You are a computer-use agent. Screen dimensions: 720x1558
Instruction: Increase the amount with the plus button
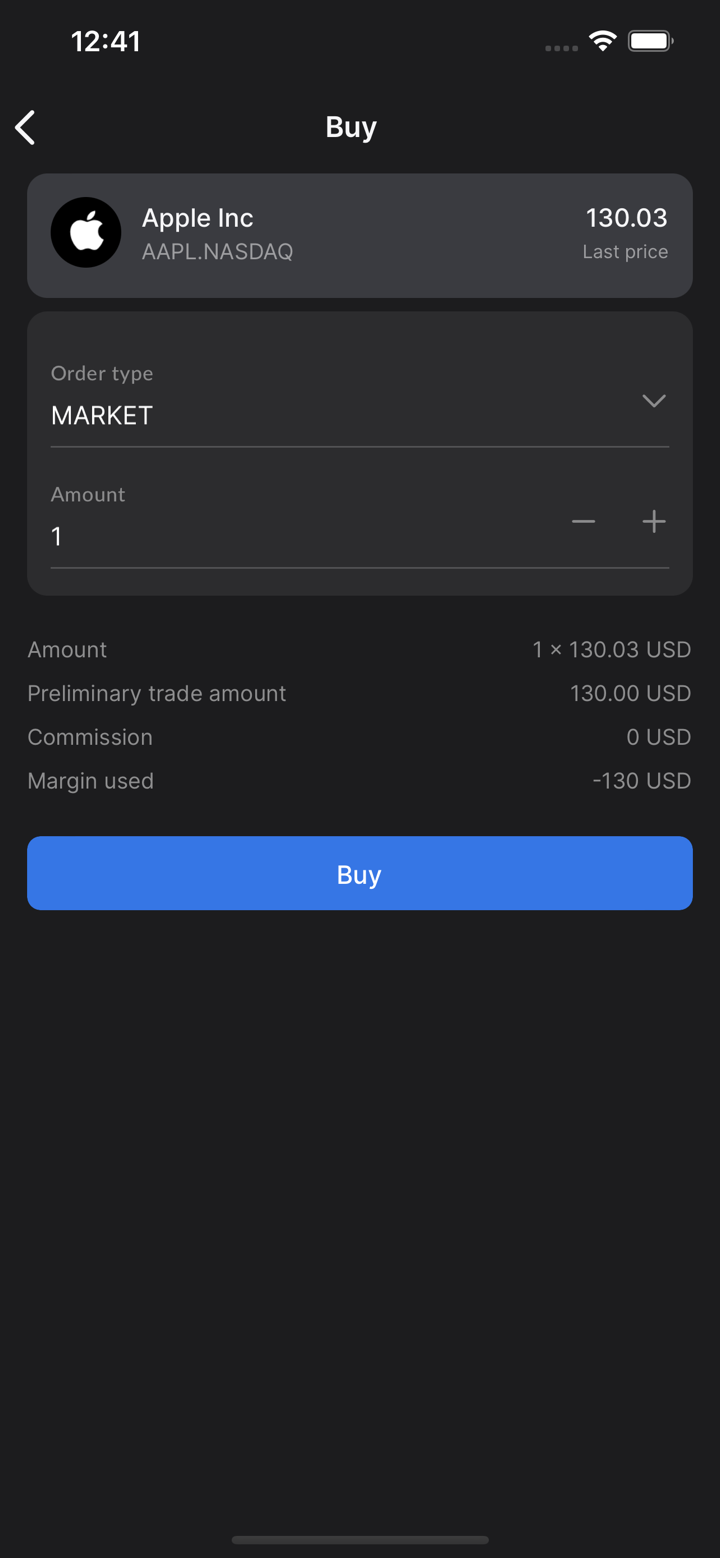[x=654, y=522]
